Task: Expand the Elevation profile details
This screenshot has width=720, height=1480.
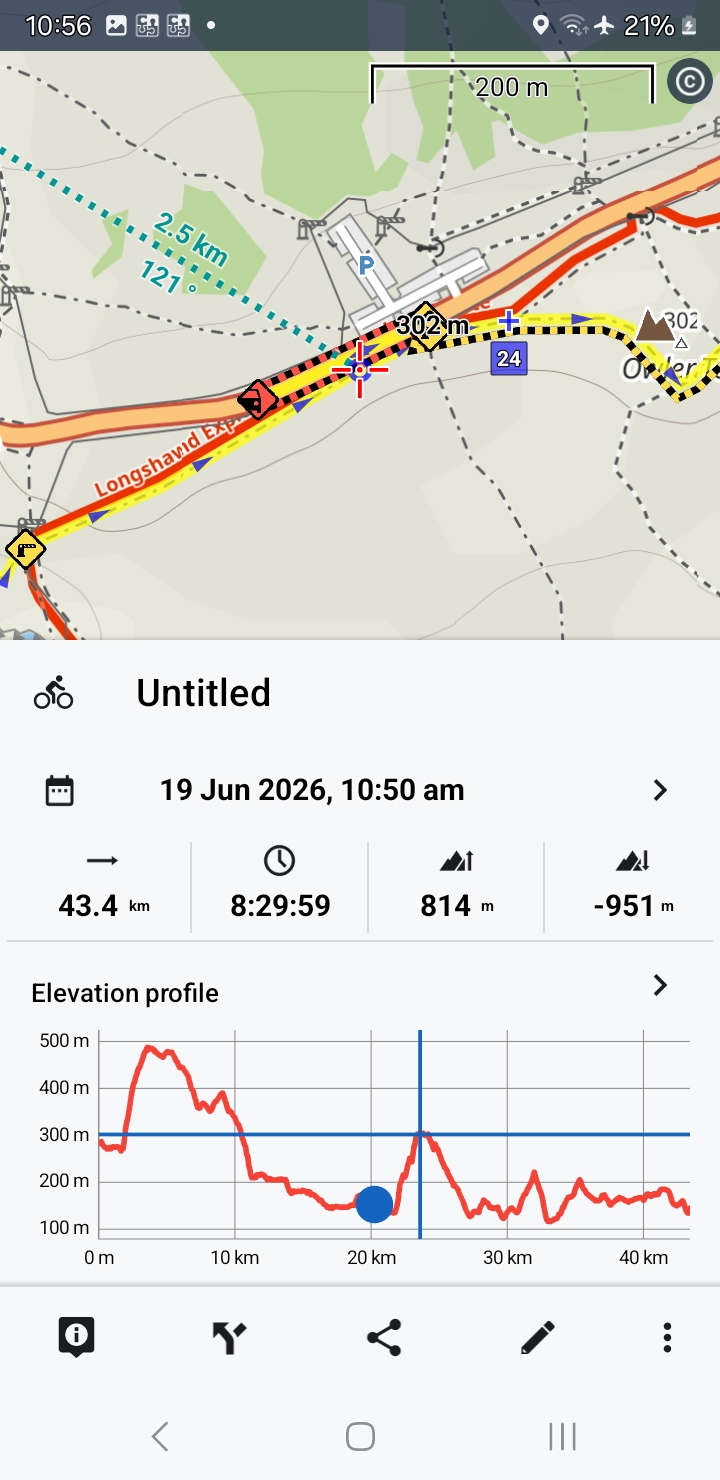Action: (659, 986)
